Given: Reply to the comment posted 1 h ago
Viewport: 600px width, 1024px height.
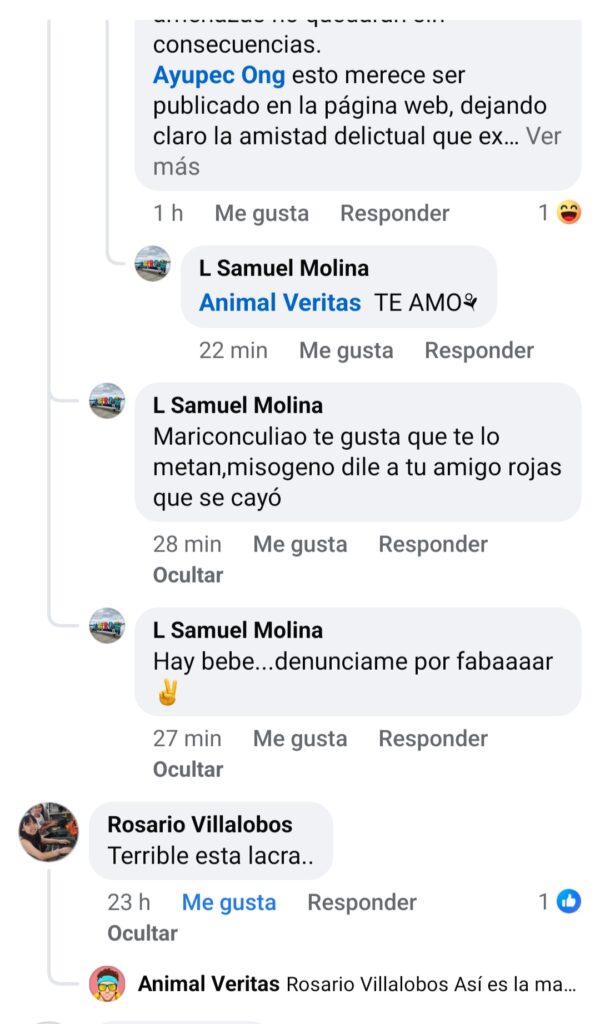Looking at the screenshot, I should point(394,213).
